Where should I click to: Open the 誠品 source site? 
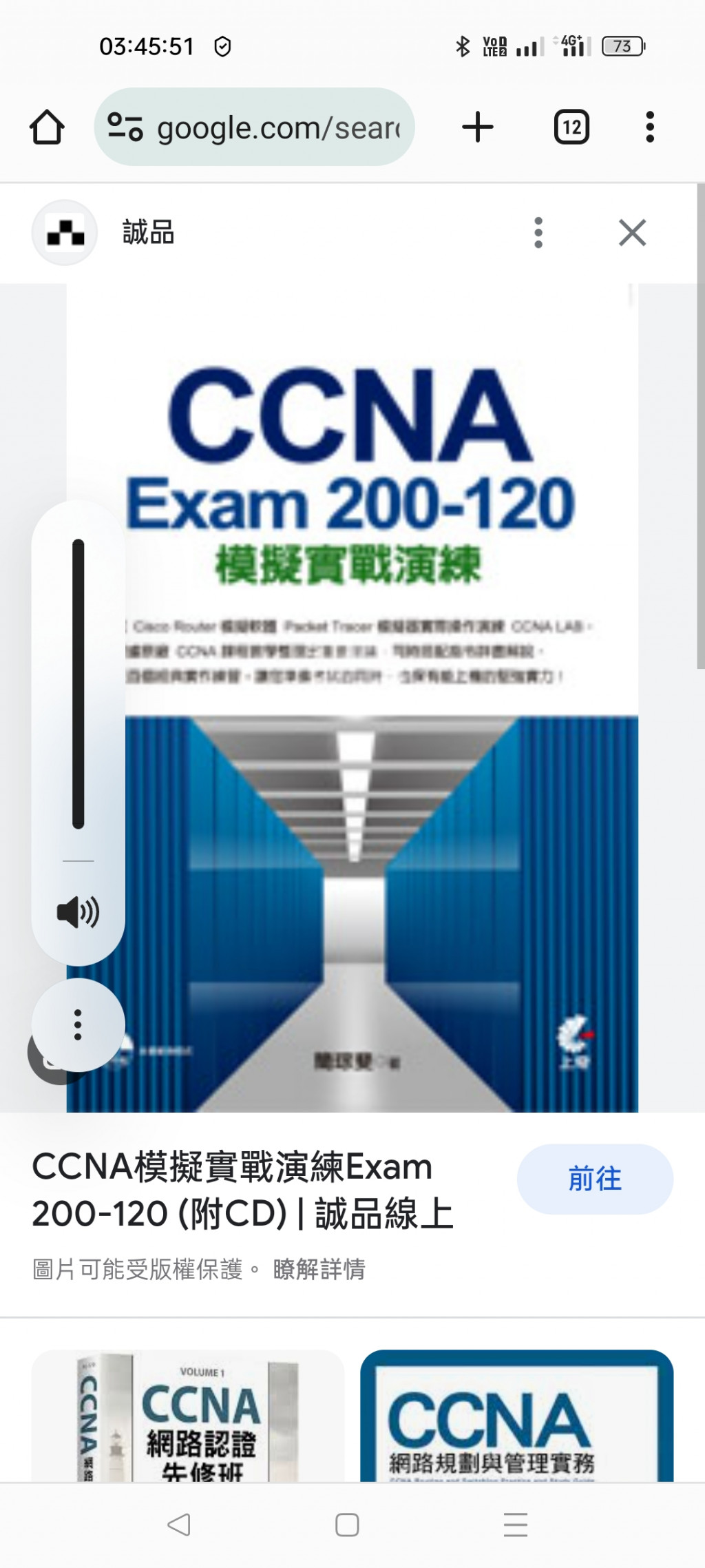click(148, 233)
